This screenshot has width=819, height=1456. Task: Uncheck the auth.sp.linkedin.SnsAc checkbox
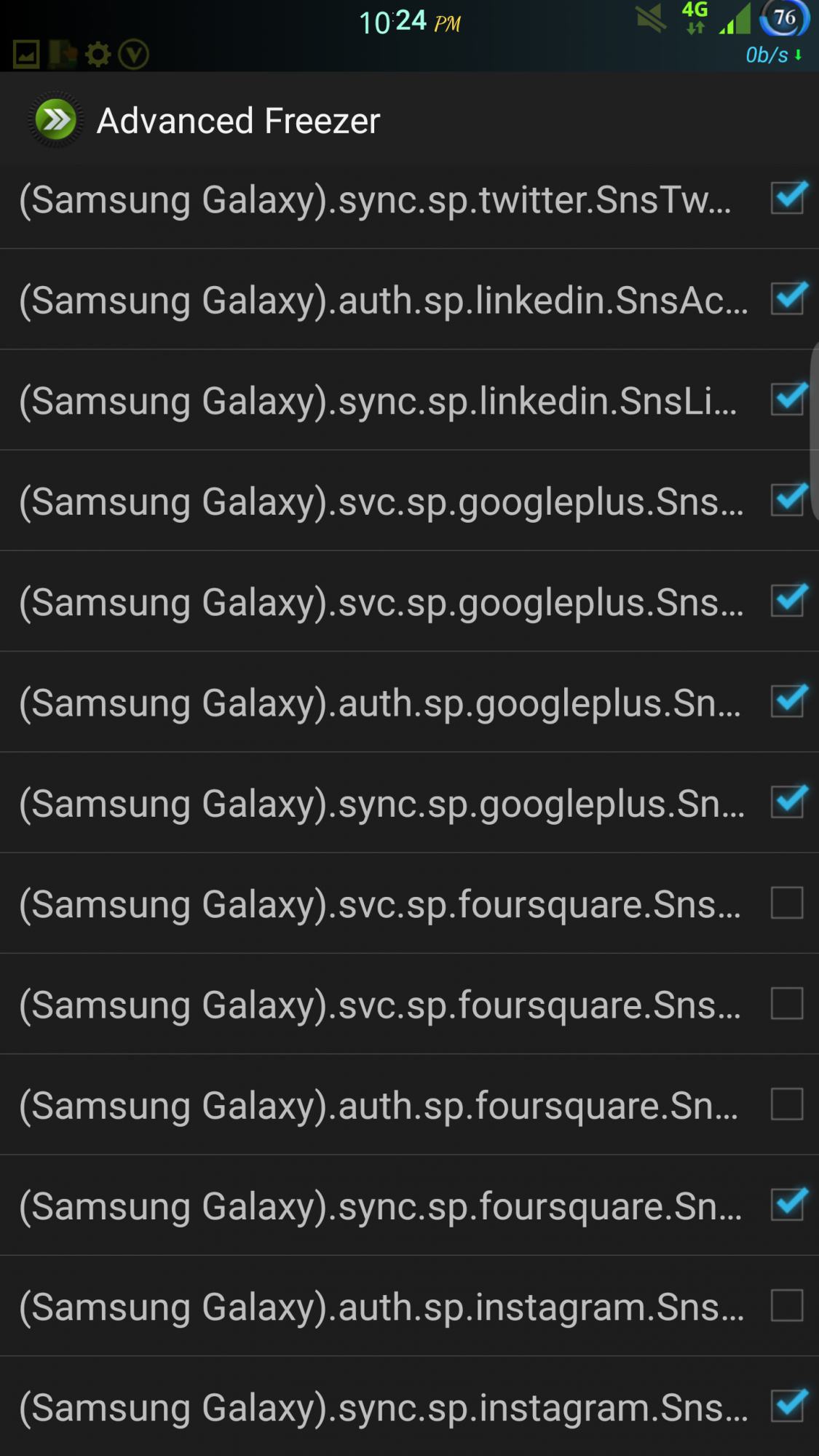[787, 299]
